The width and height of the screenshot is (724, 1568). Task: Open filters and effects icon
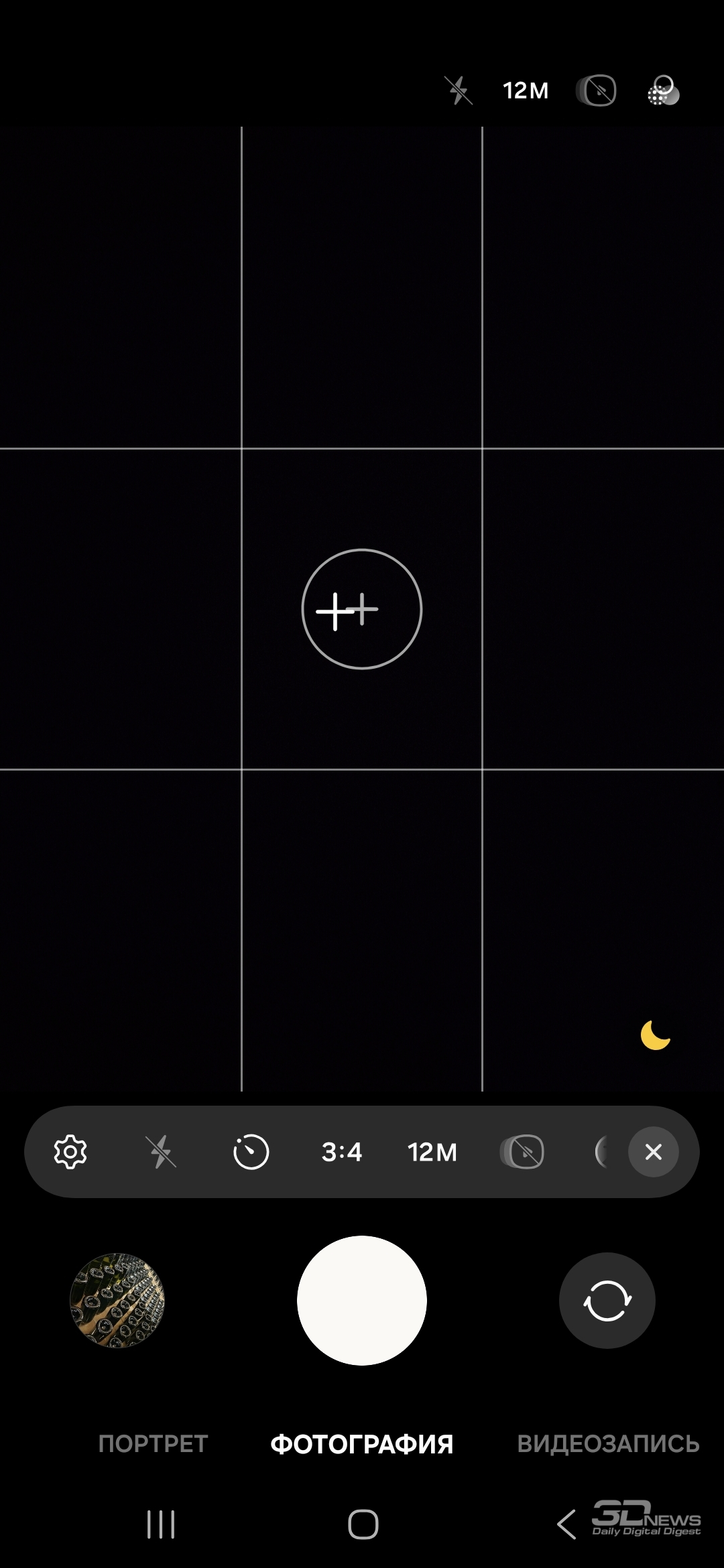pos(663,90)
